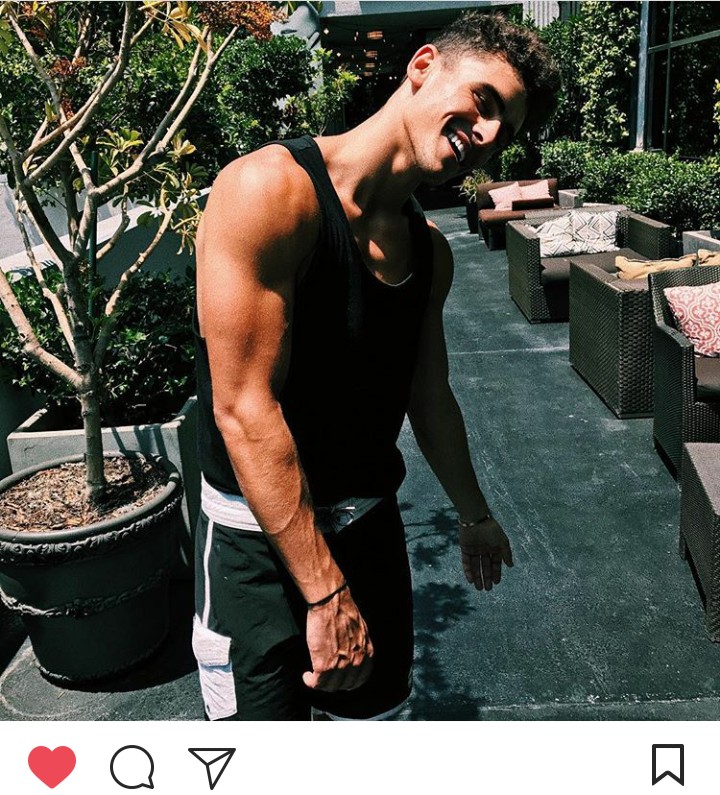Open comments with the speech bubble icon
720x795 pixels.
tap(132, 767)
